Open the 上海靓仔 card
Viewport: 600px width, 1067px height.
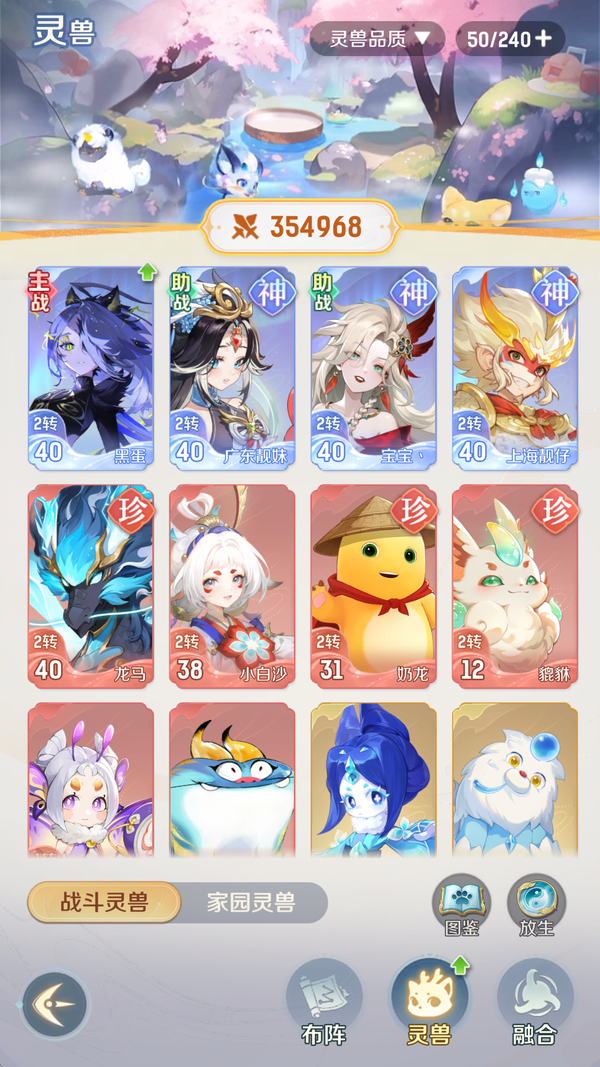514,366
